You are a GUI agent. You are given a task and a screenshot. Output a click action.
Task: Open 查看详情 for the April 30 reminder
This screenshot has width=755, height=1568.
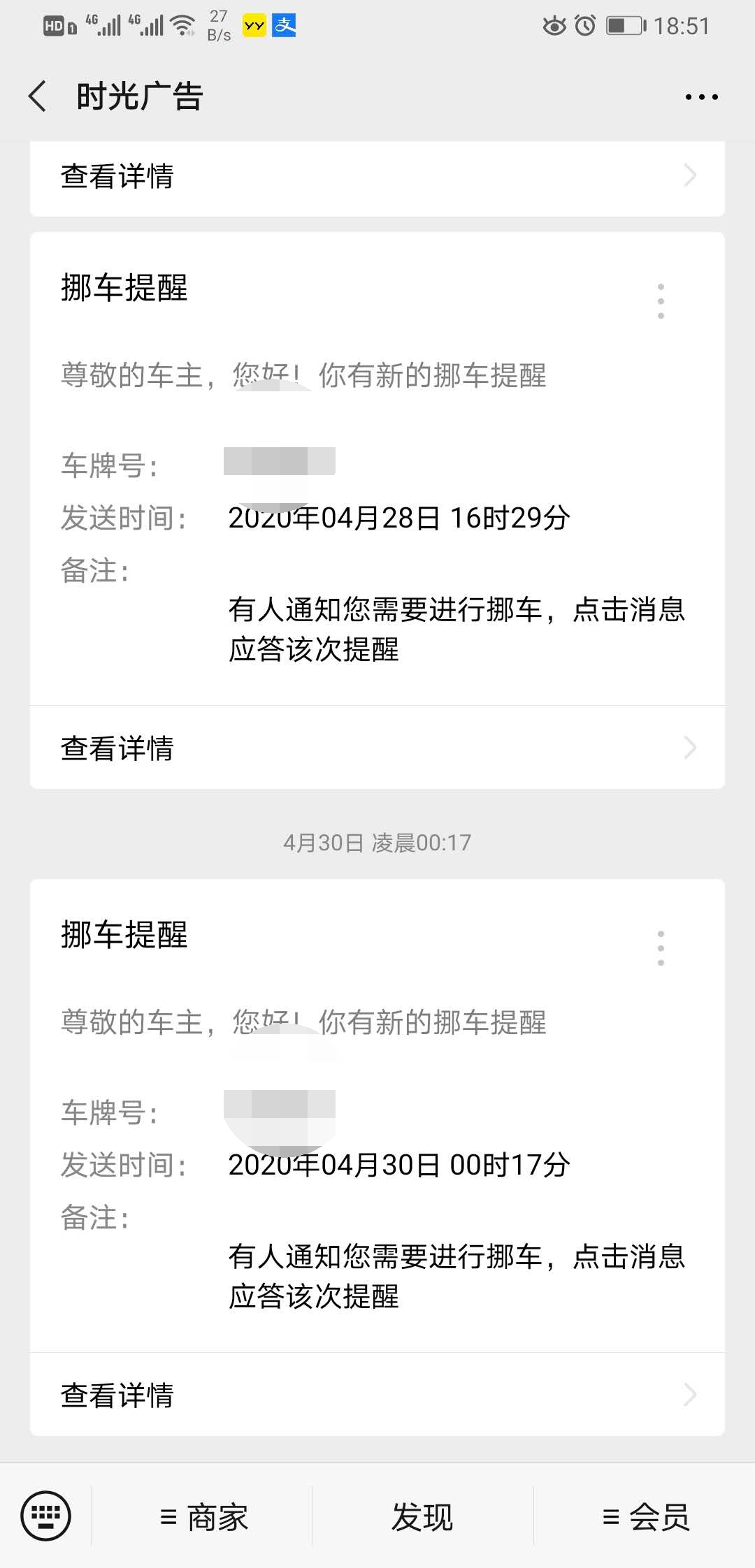[377, 1395]
